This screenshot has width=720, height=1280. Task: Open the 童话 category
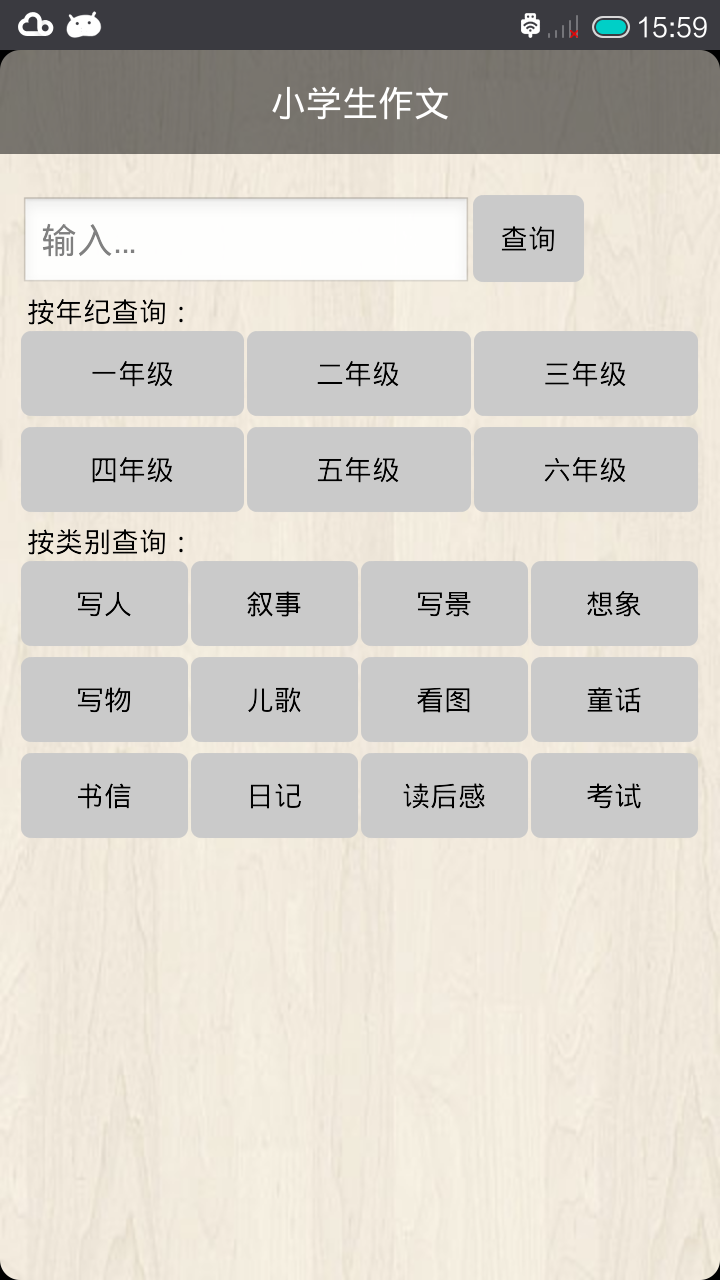[x=614, y=700]
